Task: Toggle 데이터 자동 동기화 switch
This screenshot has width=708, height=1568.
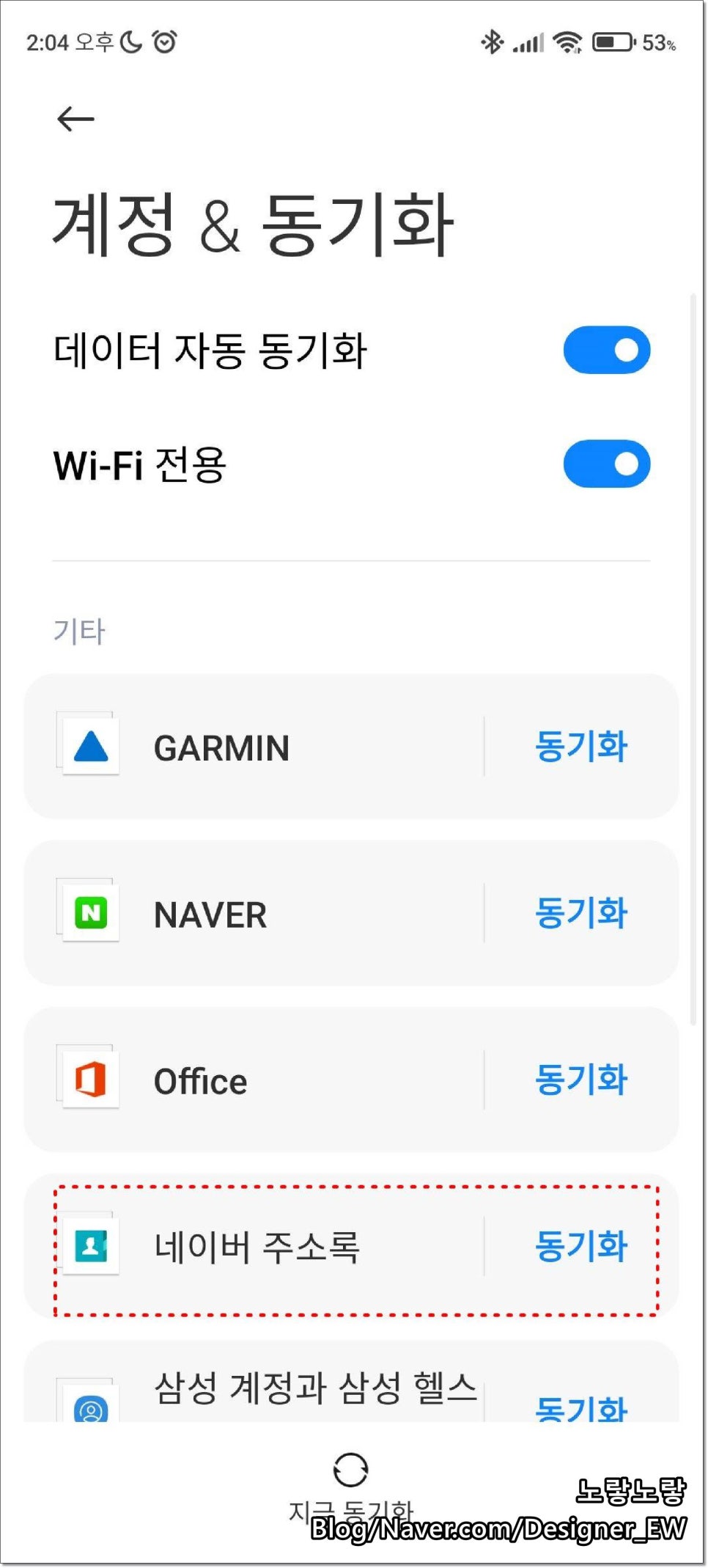Action: coord(606,350)
